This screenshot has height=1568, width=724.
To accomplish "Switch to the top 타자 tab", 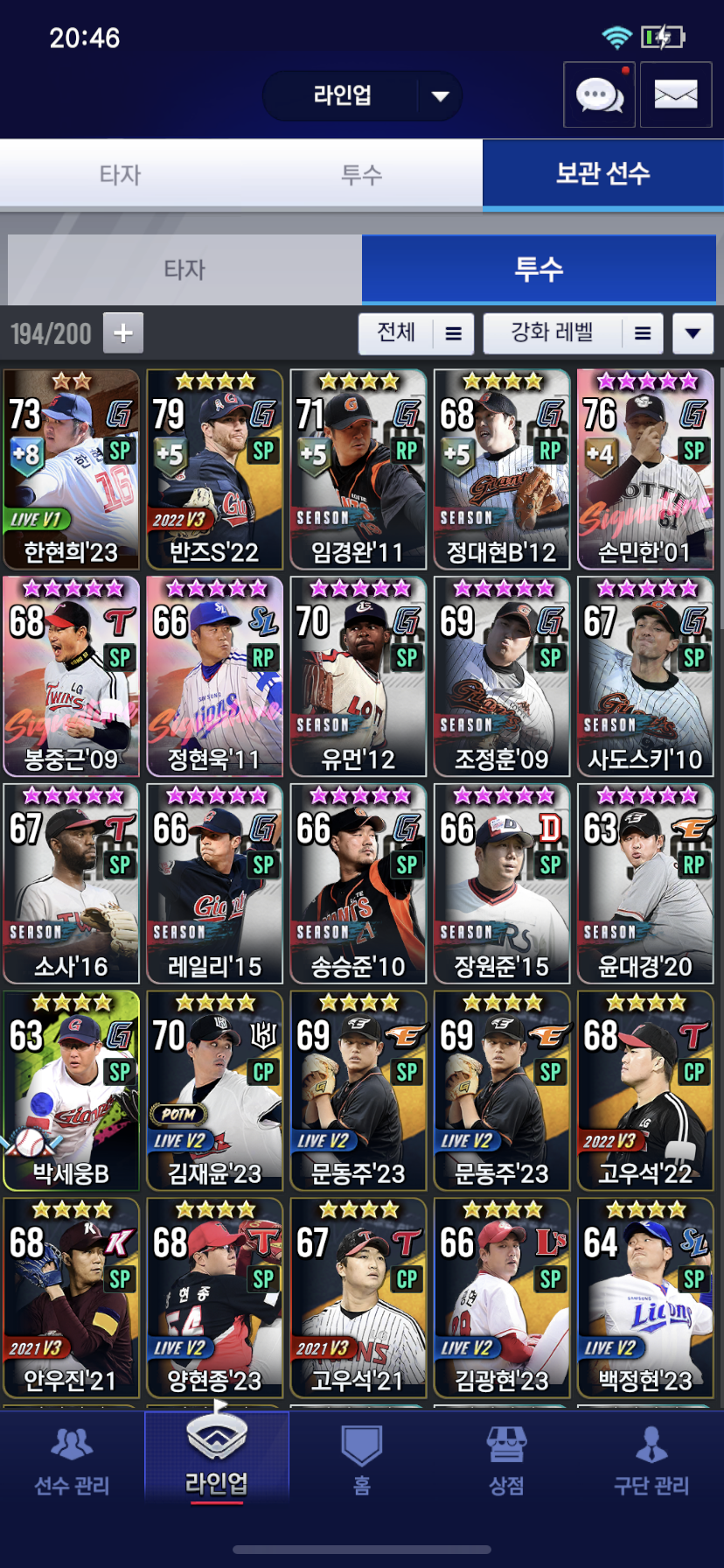I will click(121, 174).
